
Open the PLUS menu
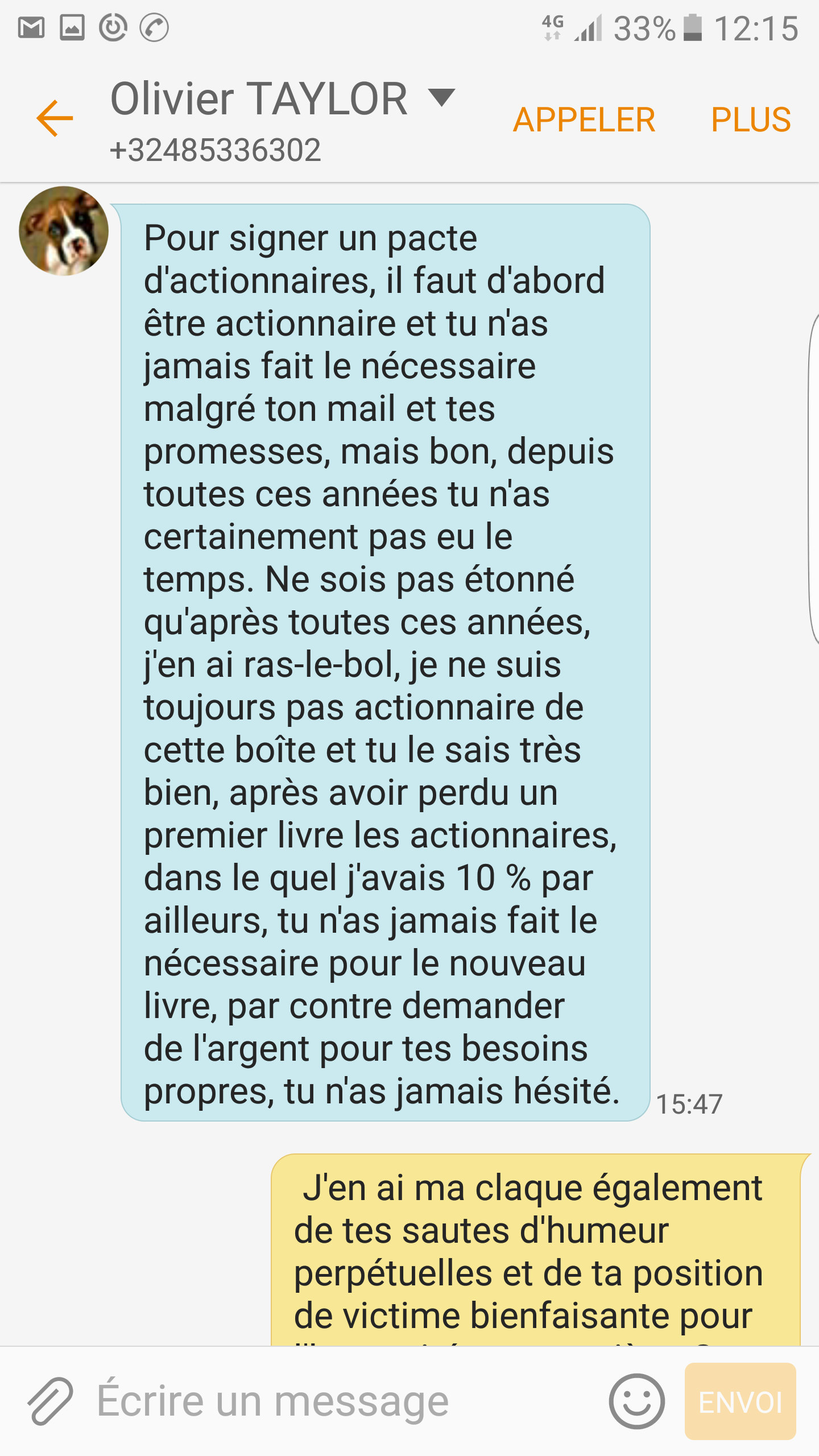click(x=751, y=119)
